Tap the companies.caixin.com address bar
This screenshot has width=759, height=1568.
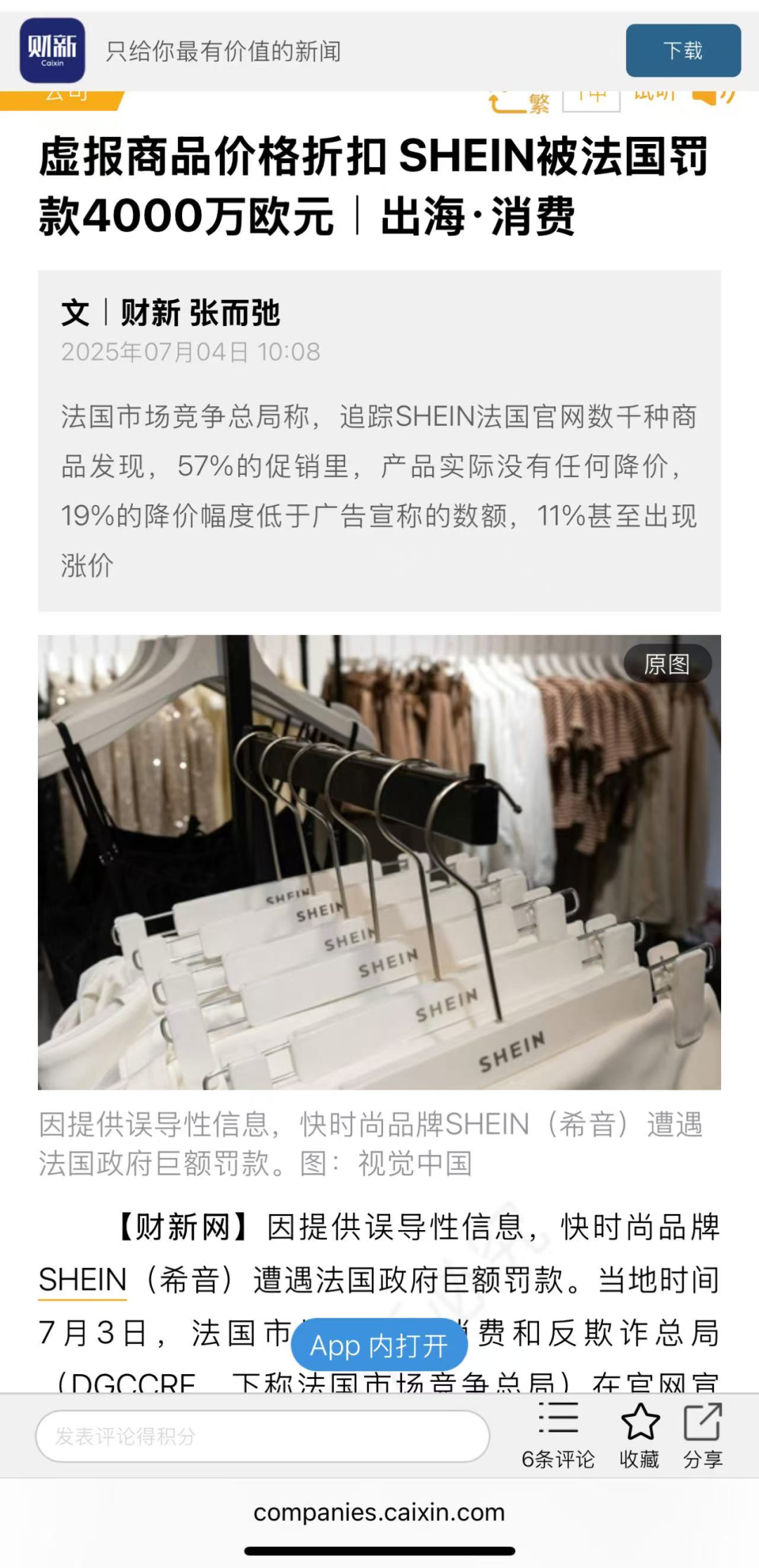(379, 1512)
